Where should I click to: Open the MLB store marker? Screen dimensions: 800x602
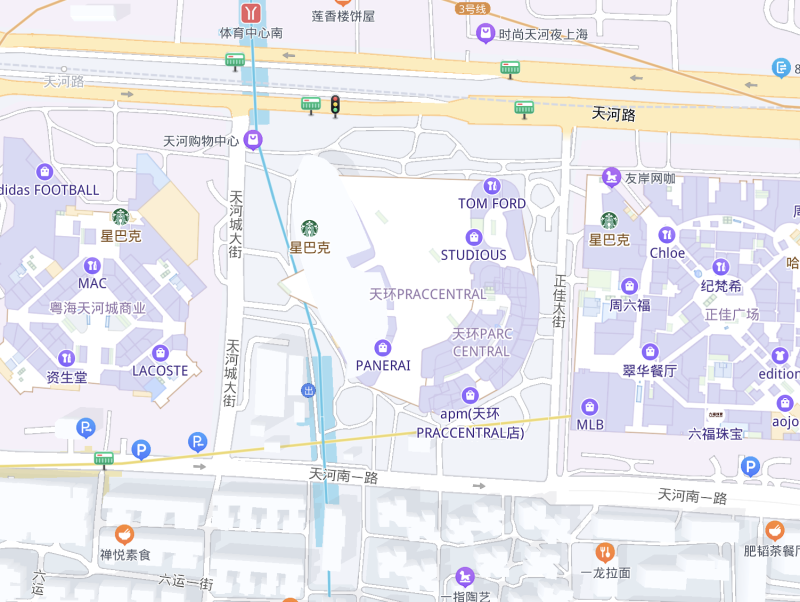point(590,407)
